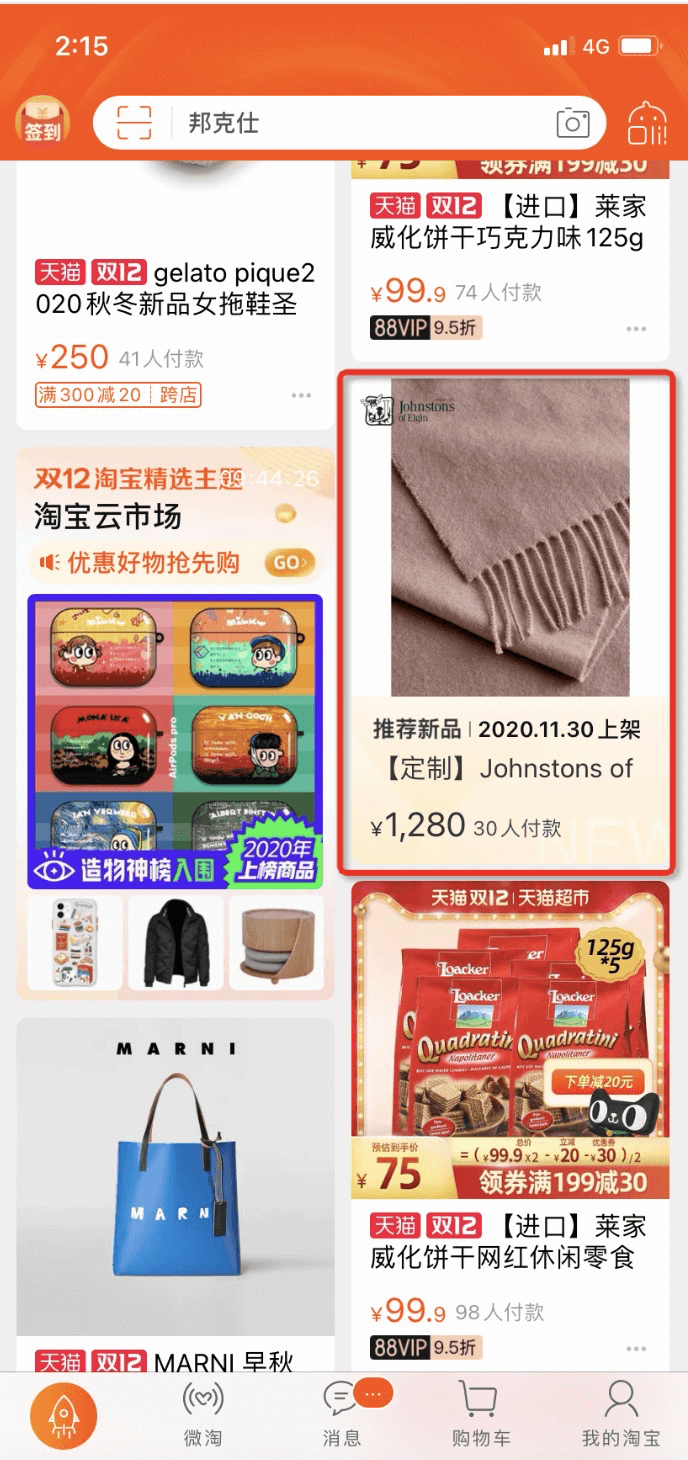Open the robot assistant icon
The image size is (688, 1460).
click(x=647, y=124)
